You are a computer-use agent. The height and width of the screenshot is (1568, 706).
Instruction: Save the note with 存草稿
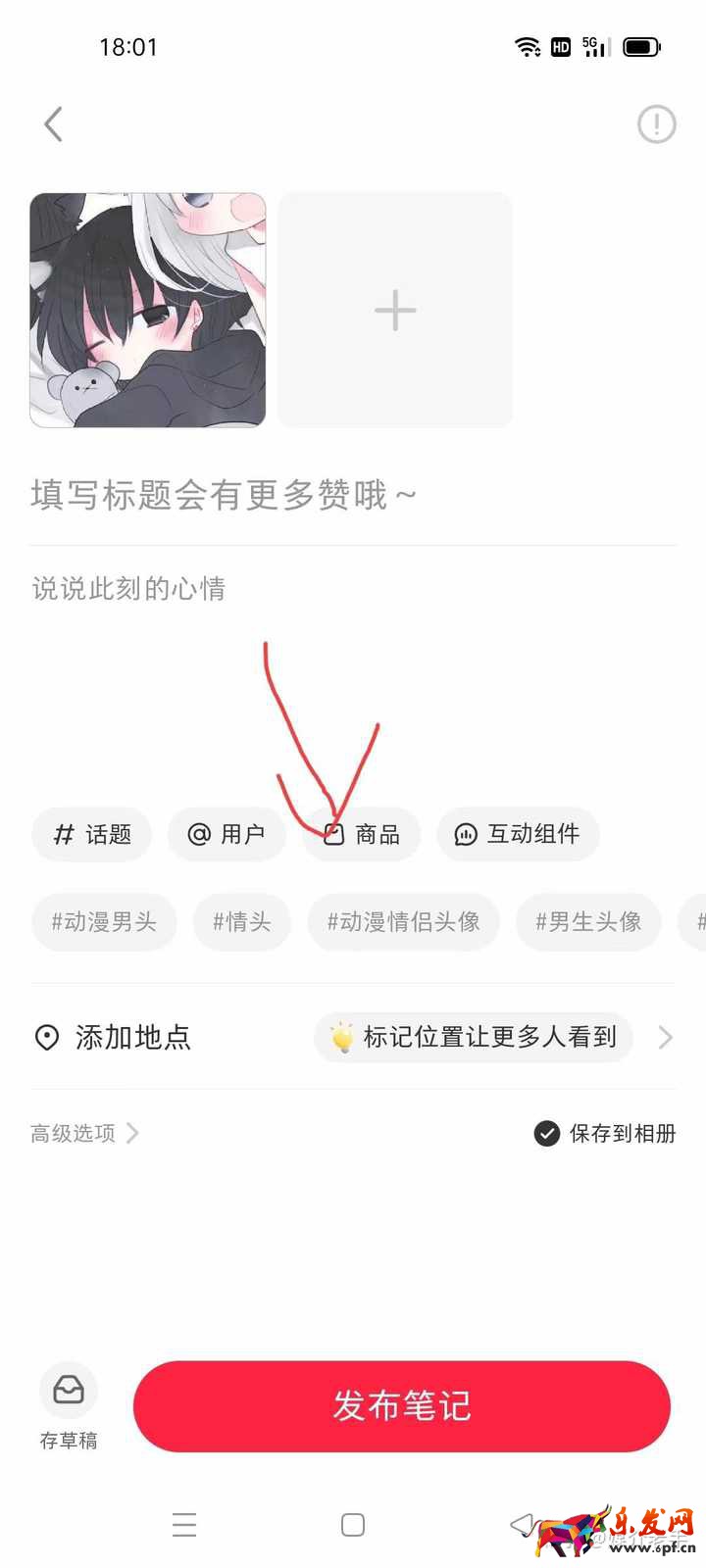point(69,1406)
